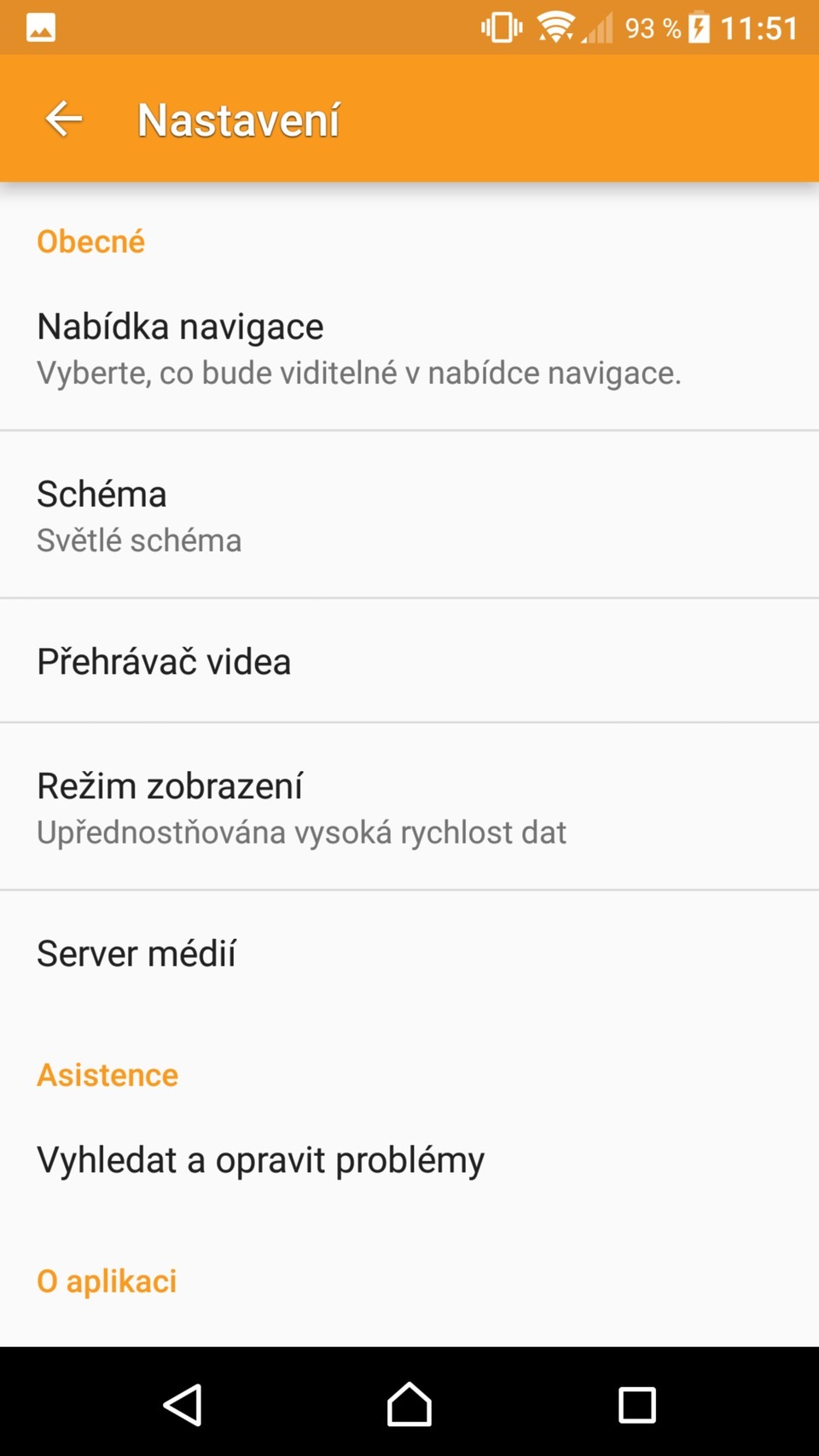Tap the Asistence section header
The height and width of the screenshot is (1456, 819).
point(107,1074)
